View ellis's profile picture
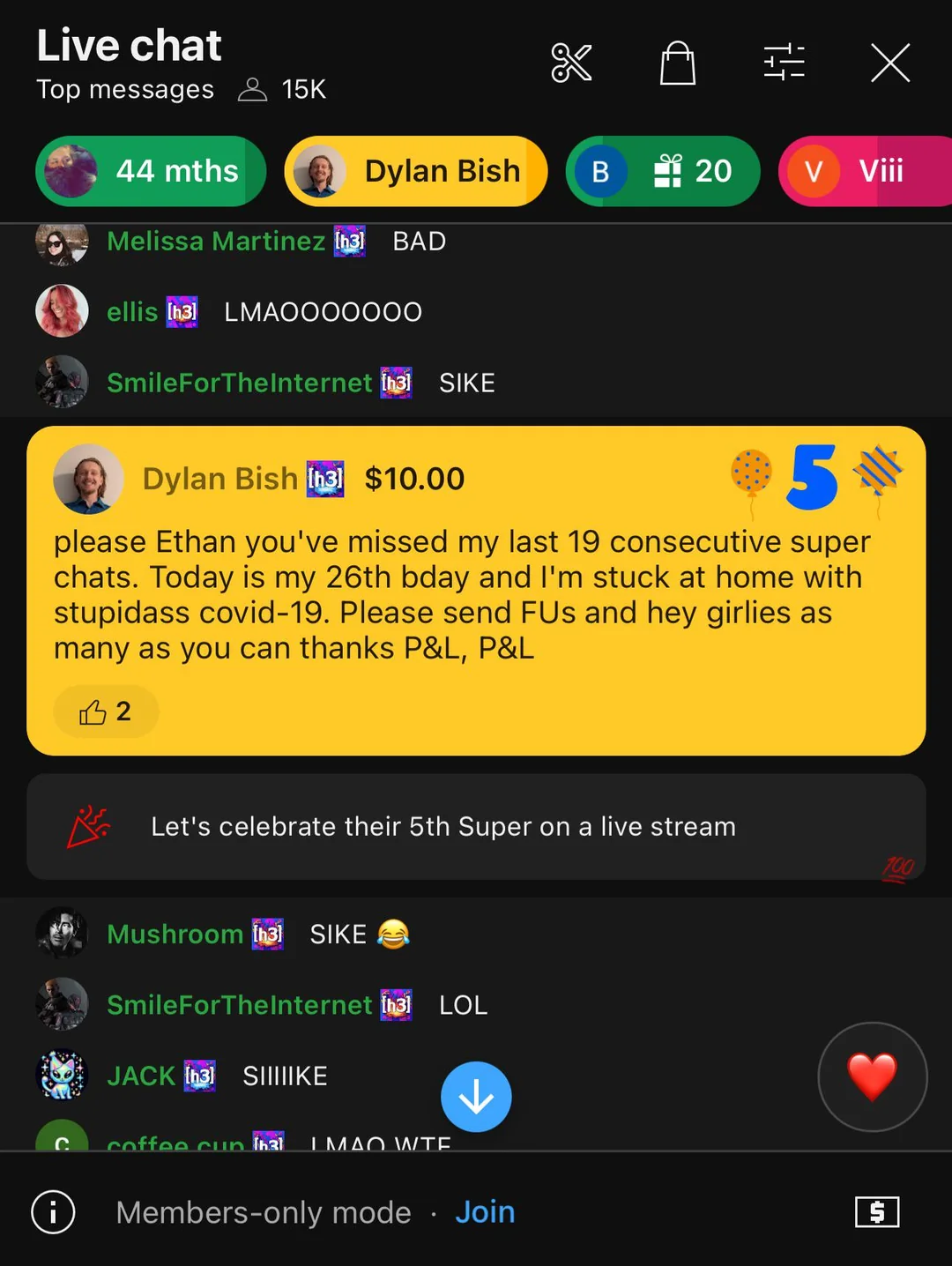The height and width of the screenshot is (1266, 952). tap(62, 311)
